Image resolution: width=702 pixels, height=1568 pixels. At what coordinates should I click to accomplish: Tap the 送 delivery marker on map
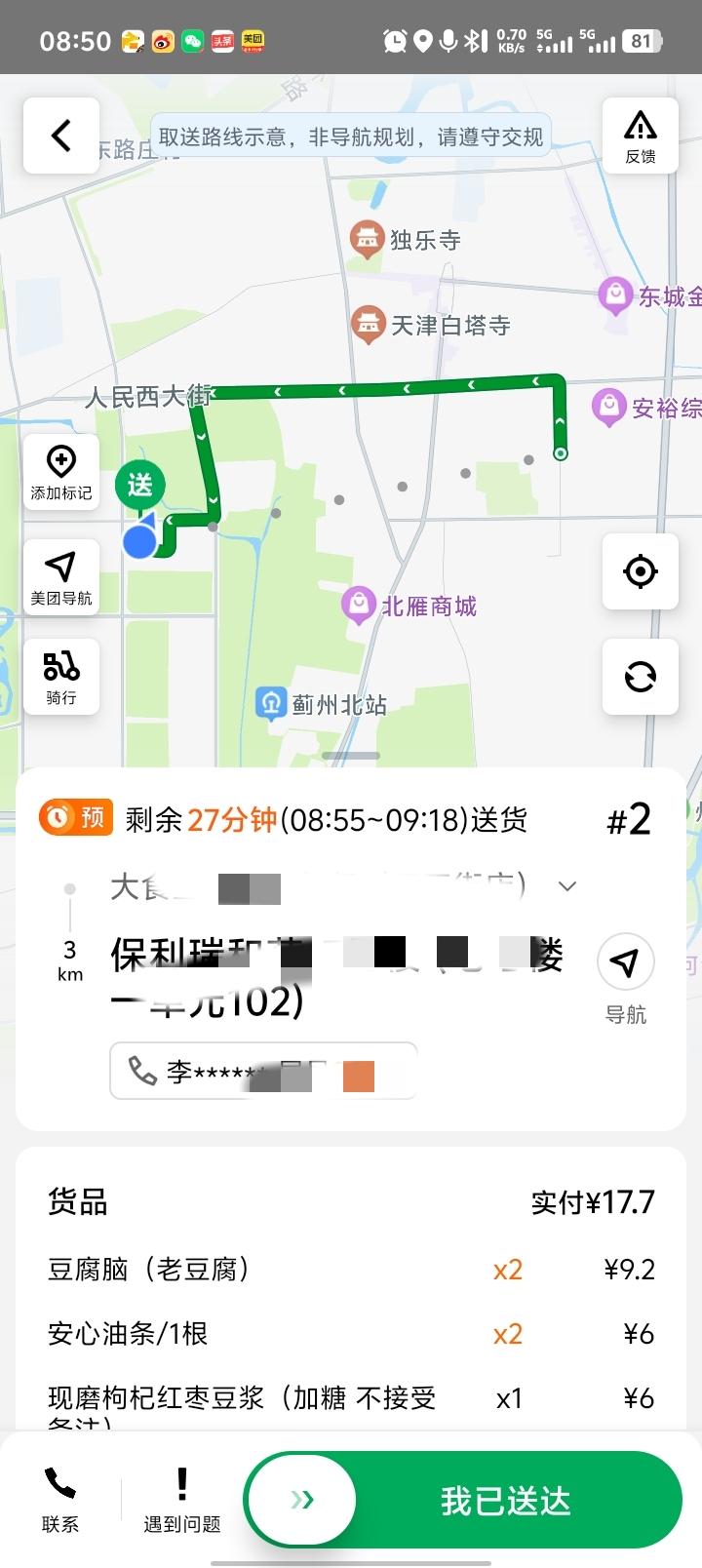pyautogui.click(x=140, y=486)
